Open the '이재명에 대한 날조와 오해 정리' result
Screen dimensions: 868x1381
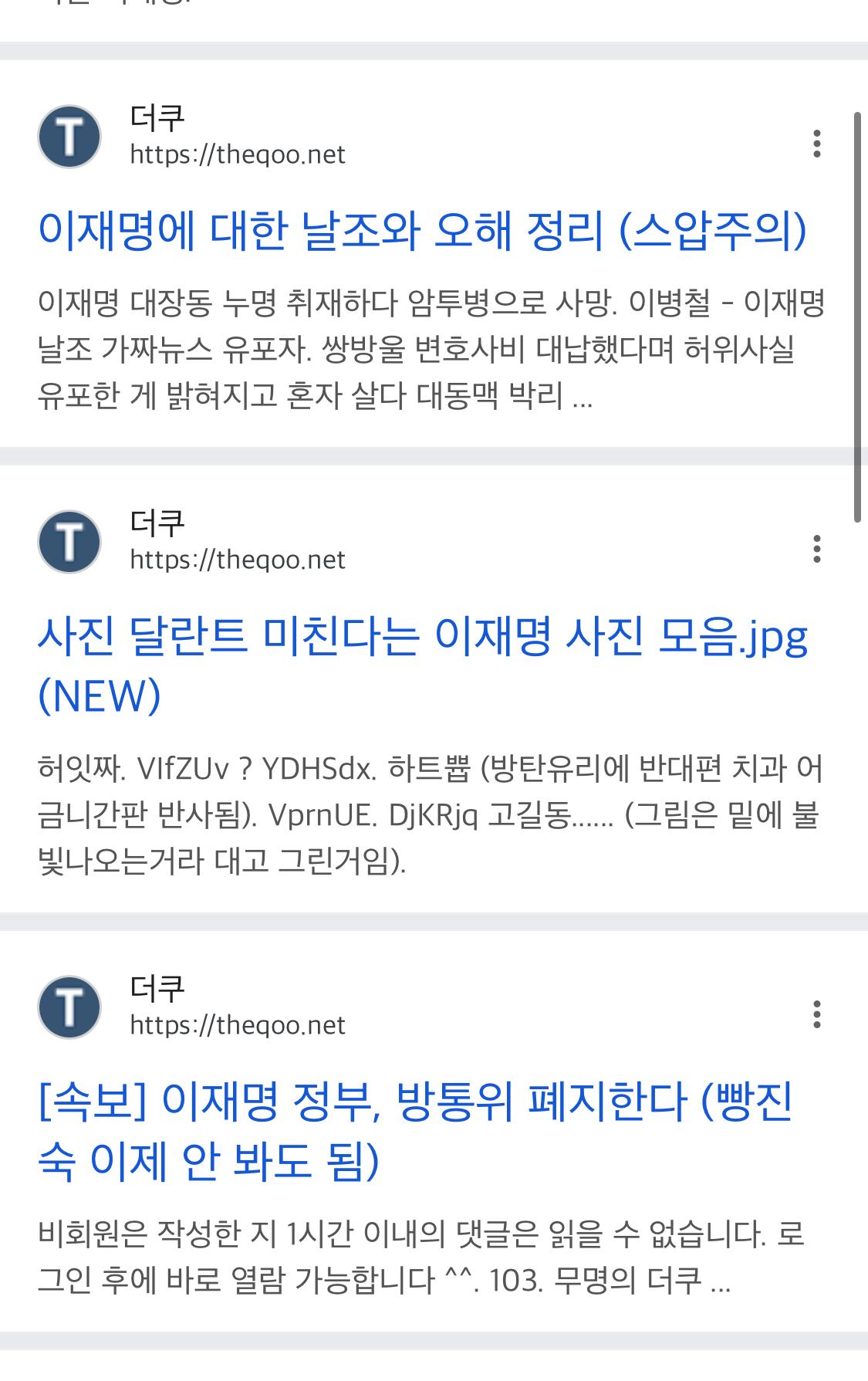pos(424,232)
